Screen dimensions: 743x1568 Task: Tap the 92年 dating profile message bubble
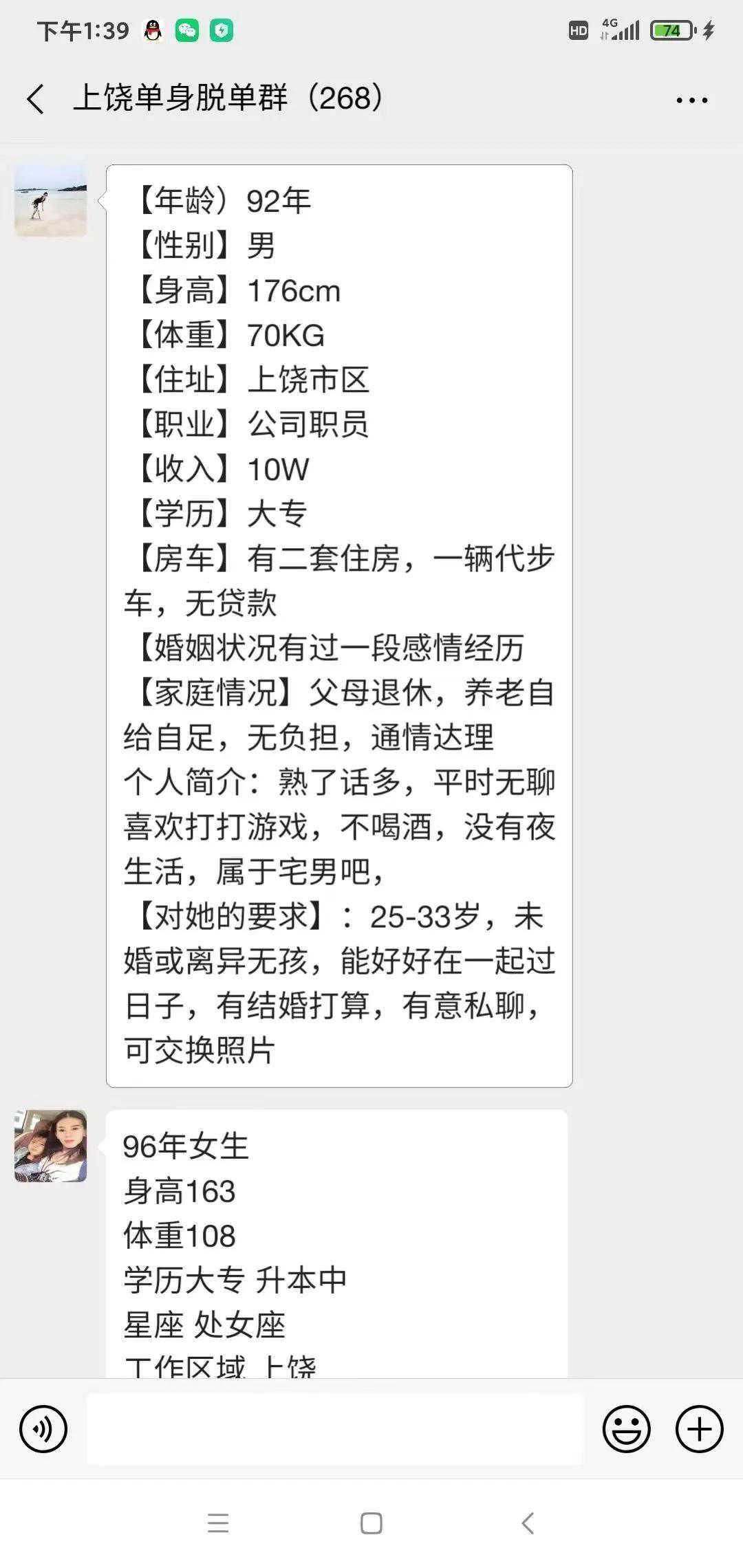337,619
